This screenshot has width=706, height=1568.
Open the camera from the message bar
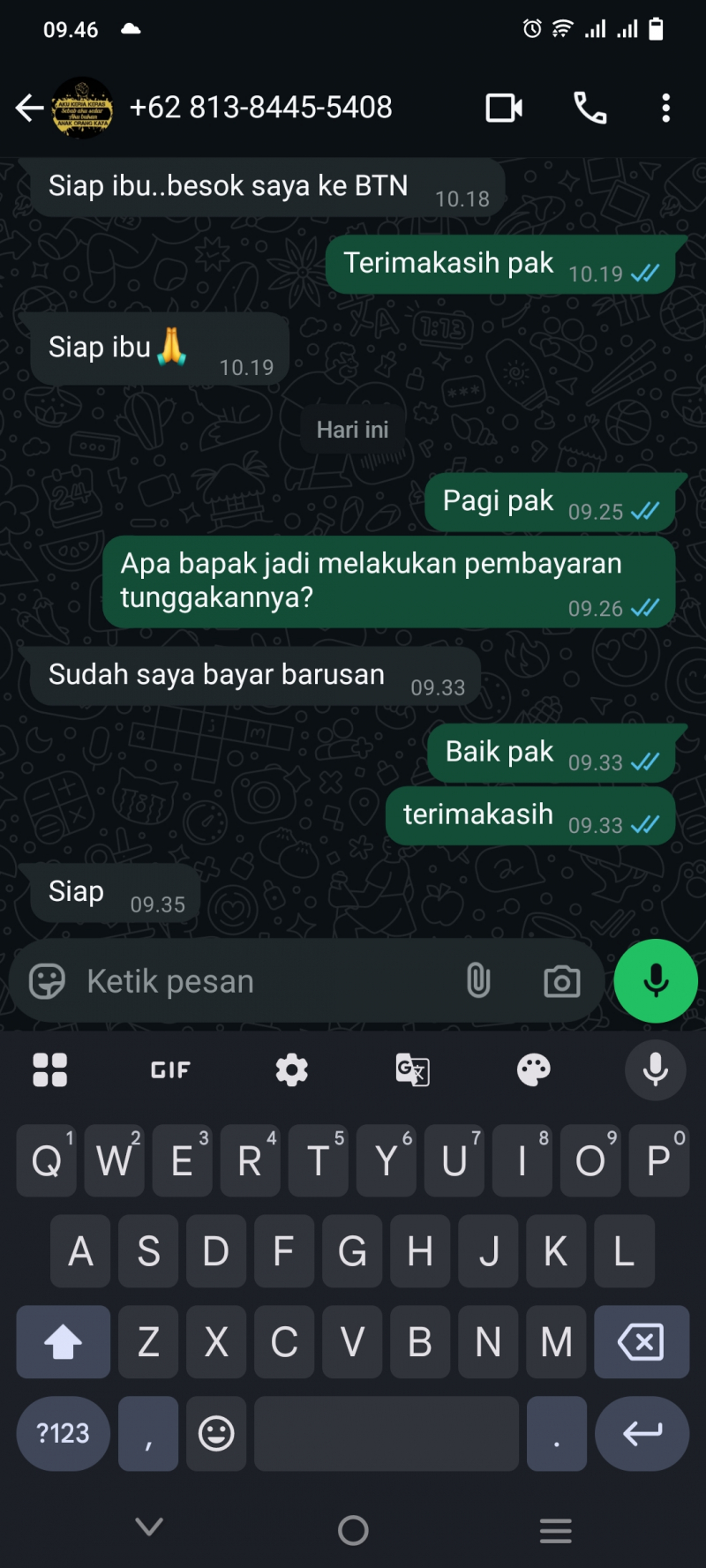click(x=561, y=981)
